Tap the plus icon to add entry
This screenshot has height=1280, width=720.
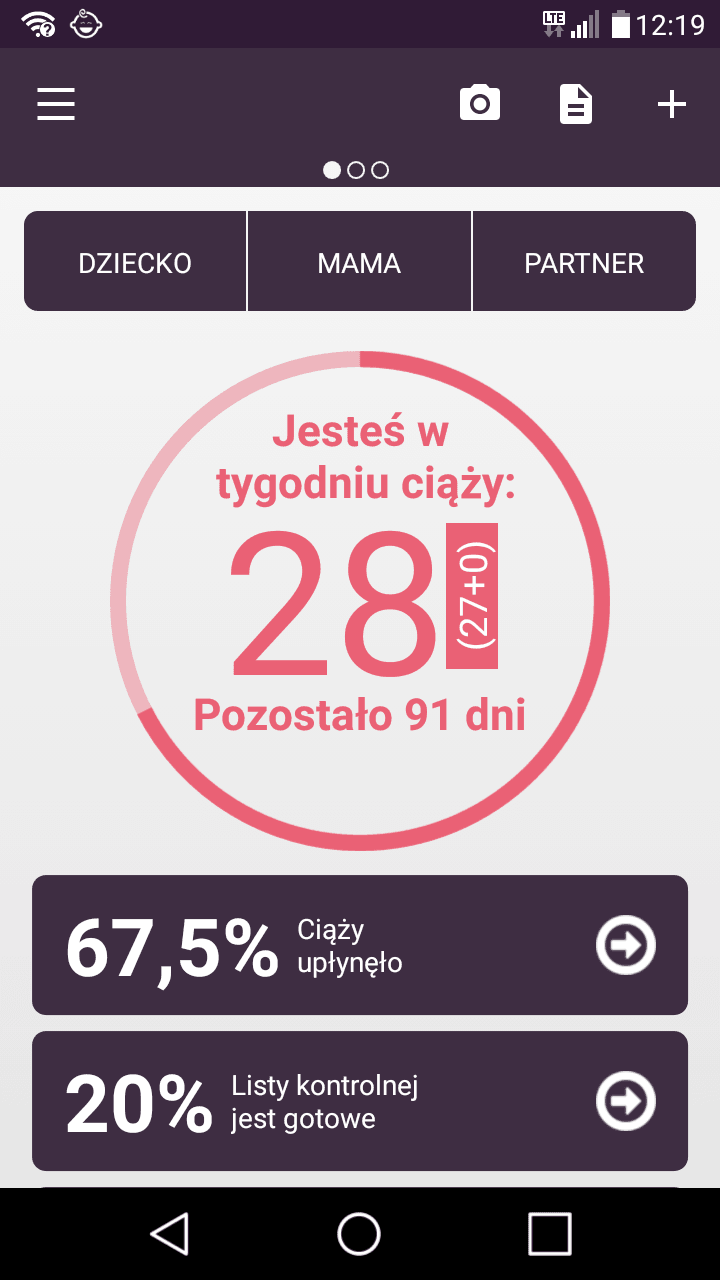[x=671, y=104]
